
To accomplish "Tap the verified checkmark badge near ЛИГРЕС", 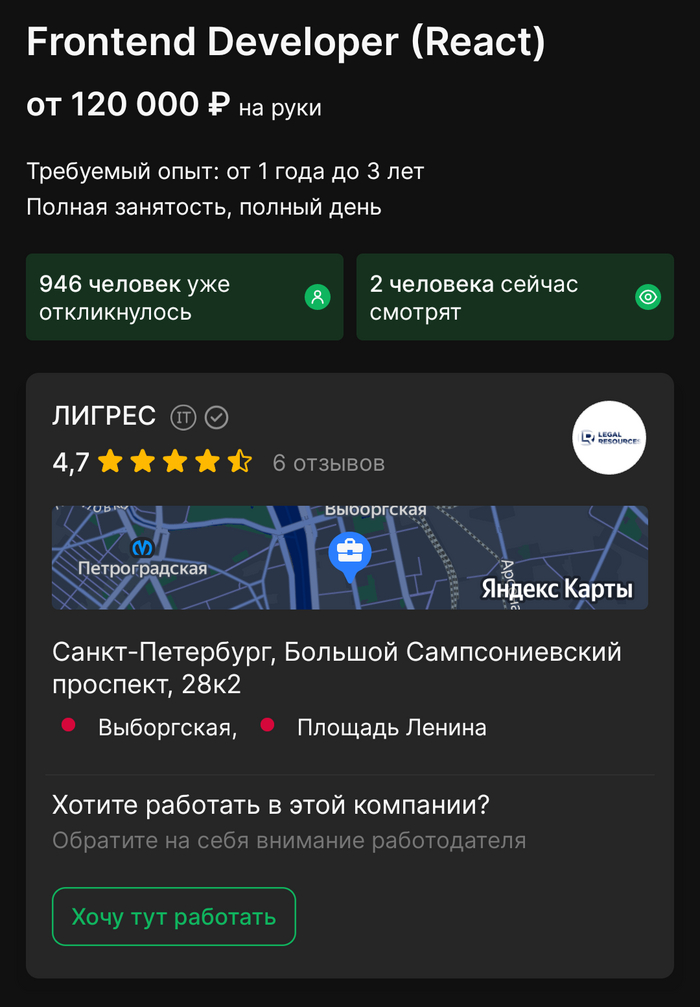I will [x=216, y=417].
